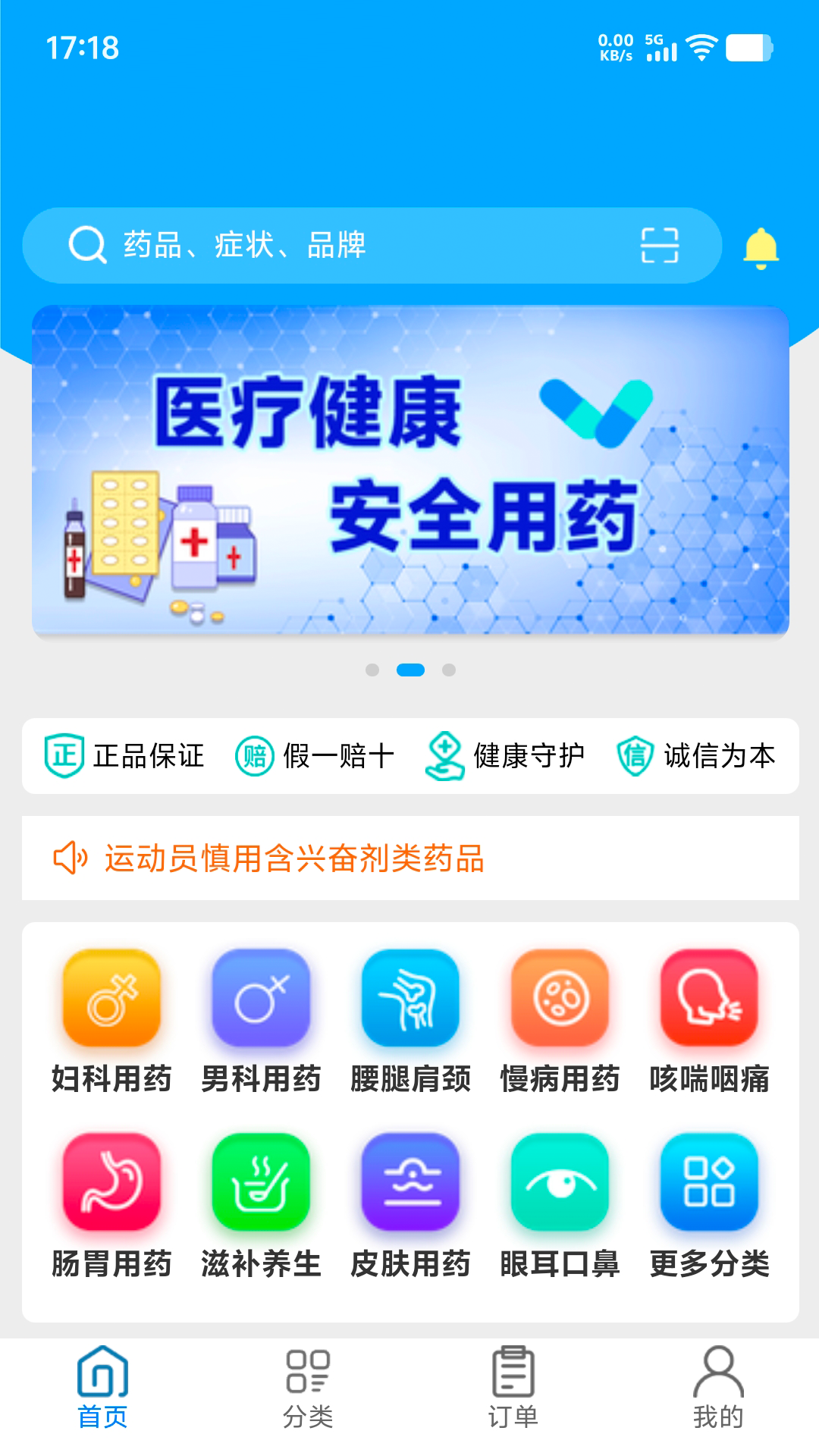Open 滋补养生 category

pos(261,1204)
